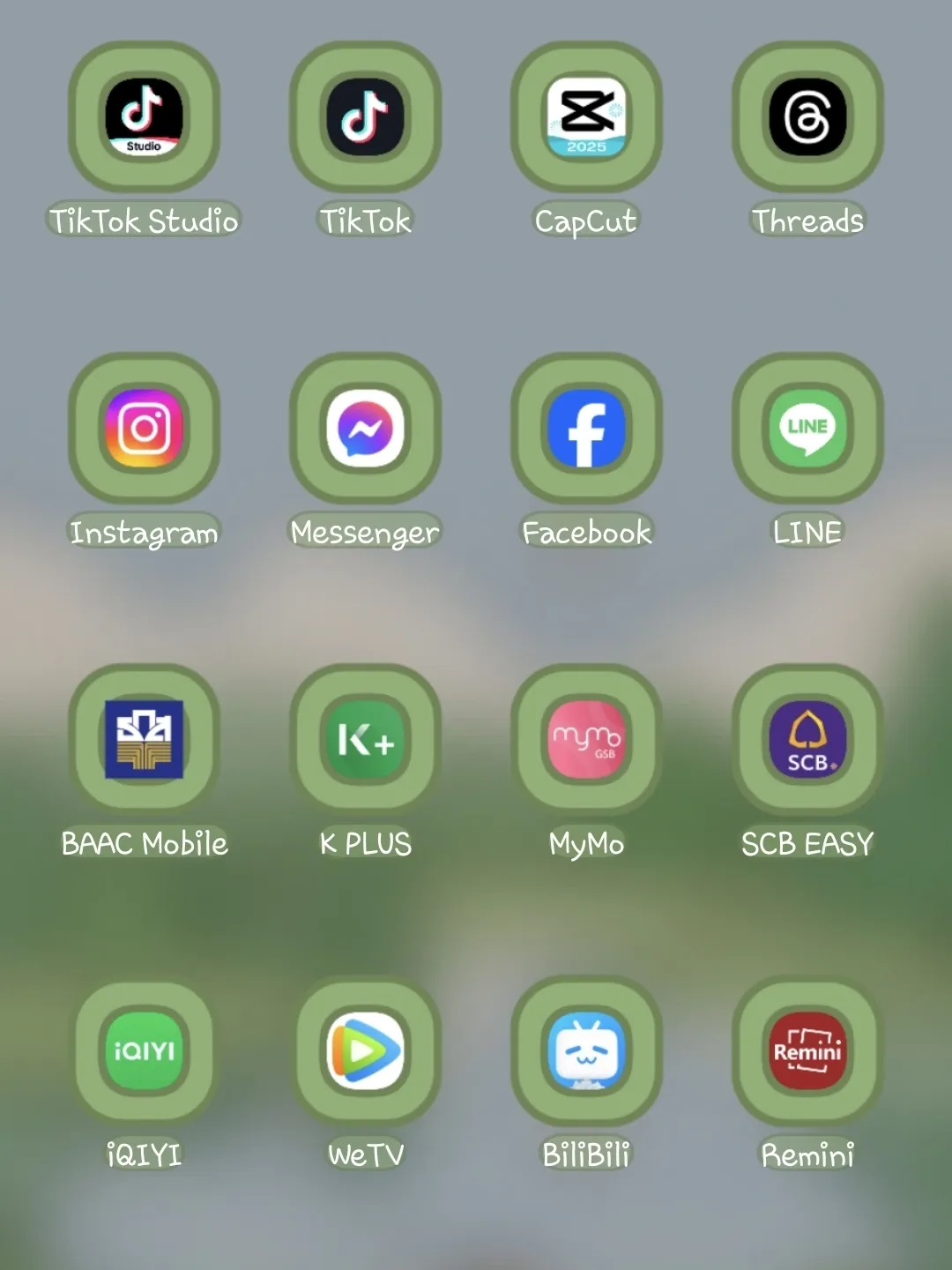Open Instagram

(x=145, y=429)
